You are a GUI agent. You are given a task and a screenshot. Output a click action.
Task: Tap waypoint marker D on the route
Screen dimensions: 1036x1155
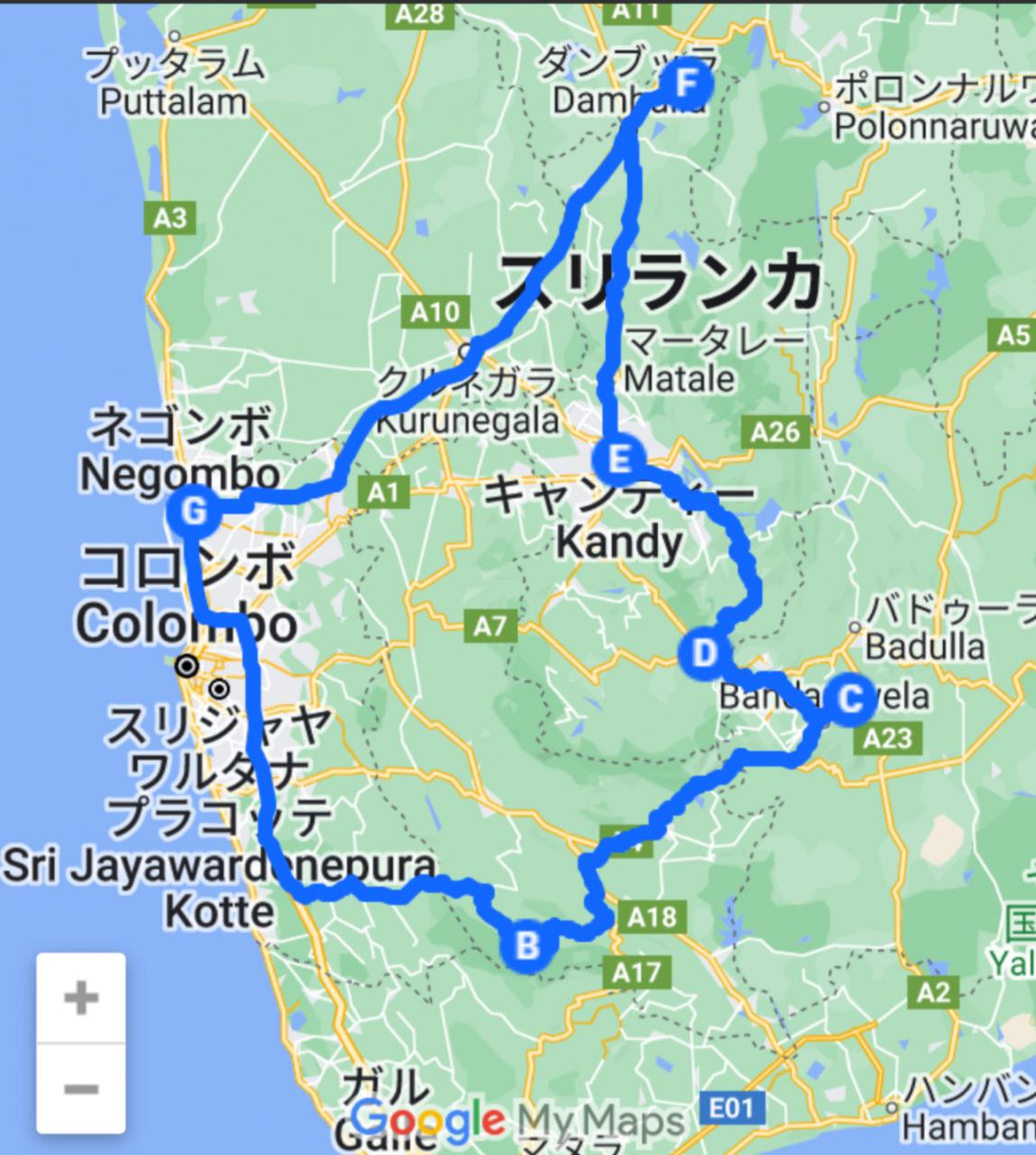click(x=705, y=651)
